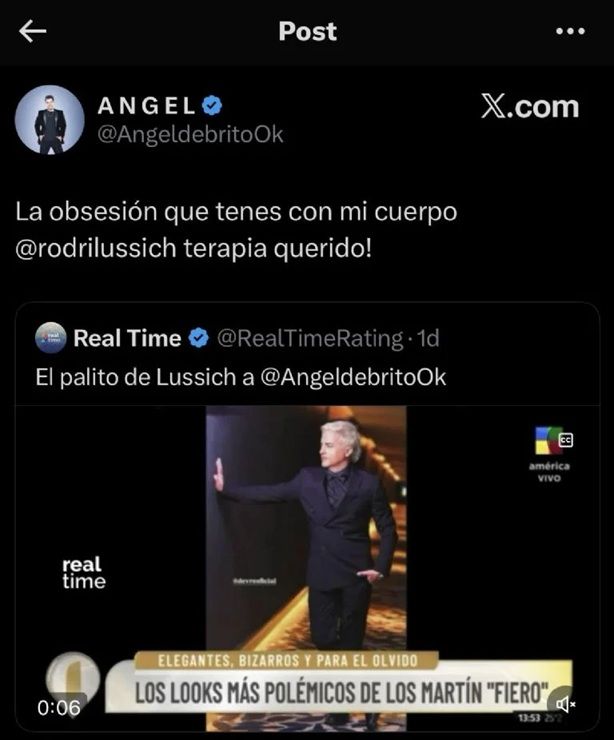This screenshot has width=614, height=740.
Task: Go back from the Post screen
Action: point(33,31)
